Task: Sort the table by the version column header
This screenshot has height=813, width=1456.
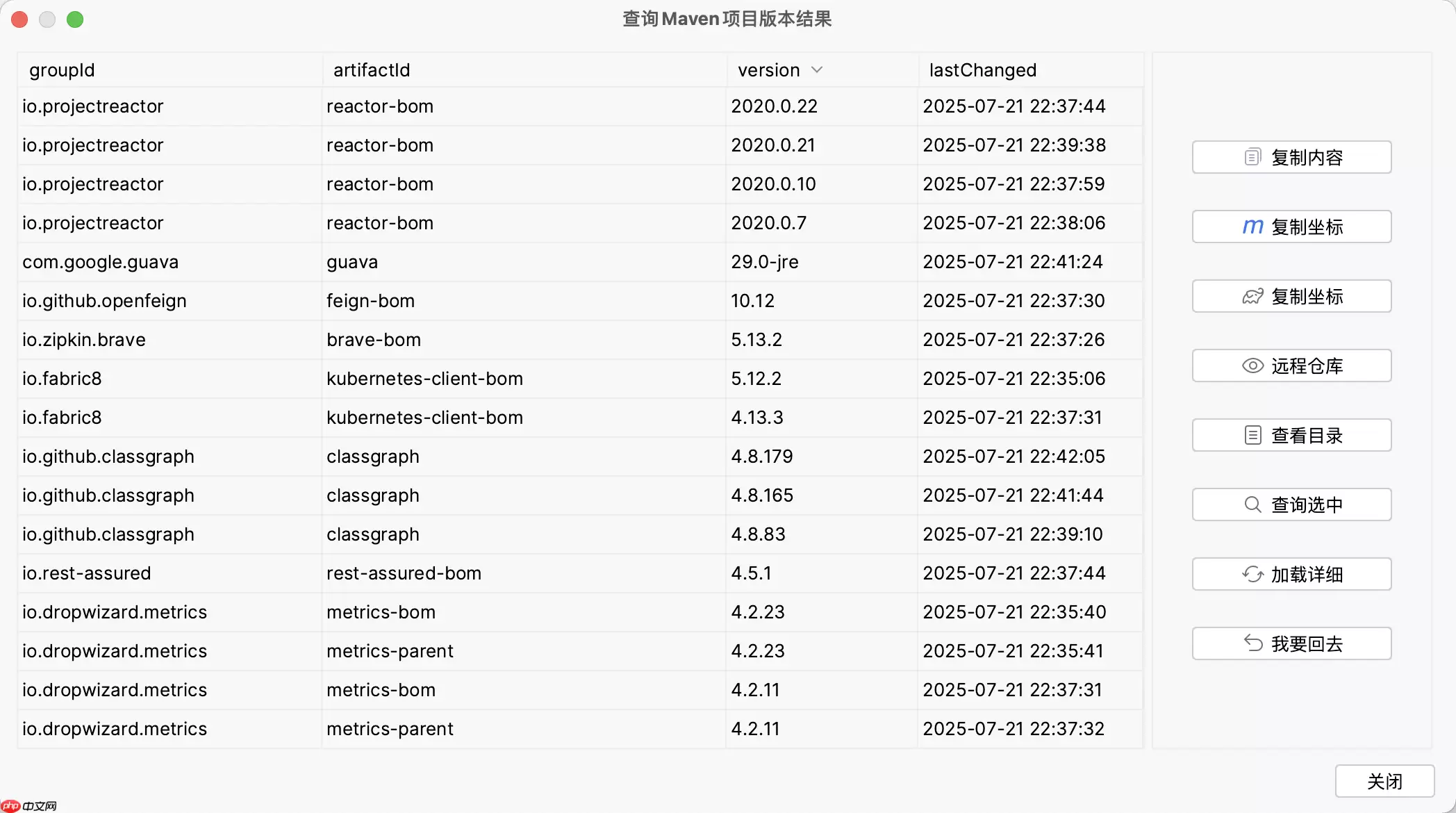Action: pos(822,70)
